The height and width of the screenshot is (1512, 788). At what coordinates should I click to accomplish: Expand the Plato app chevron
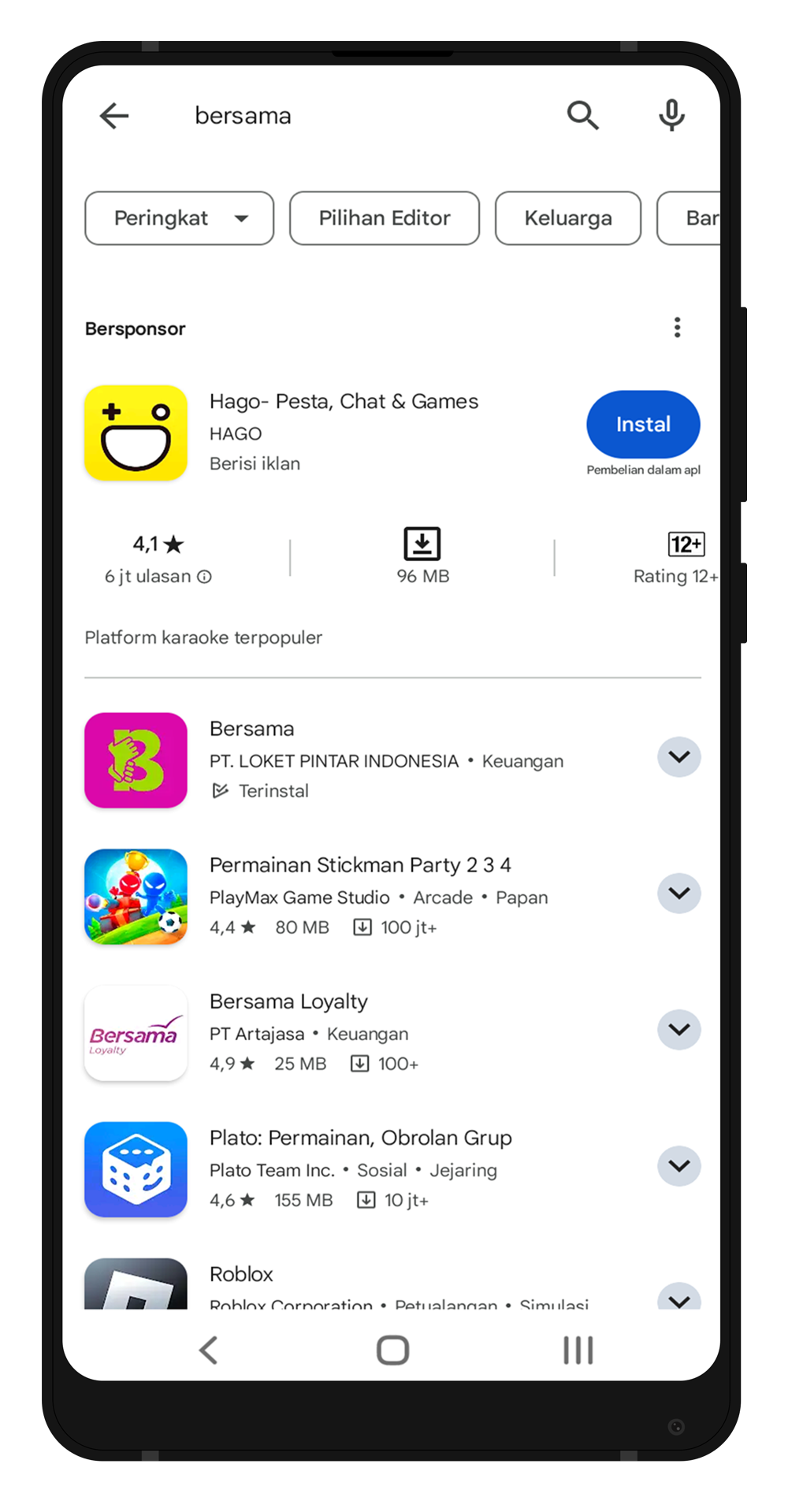[x=678, y=1166]
